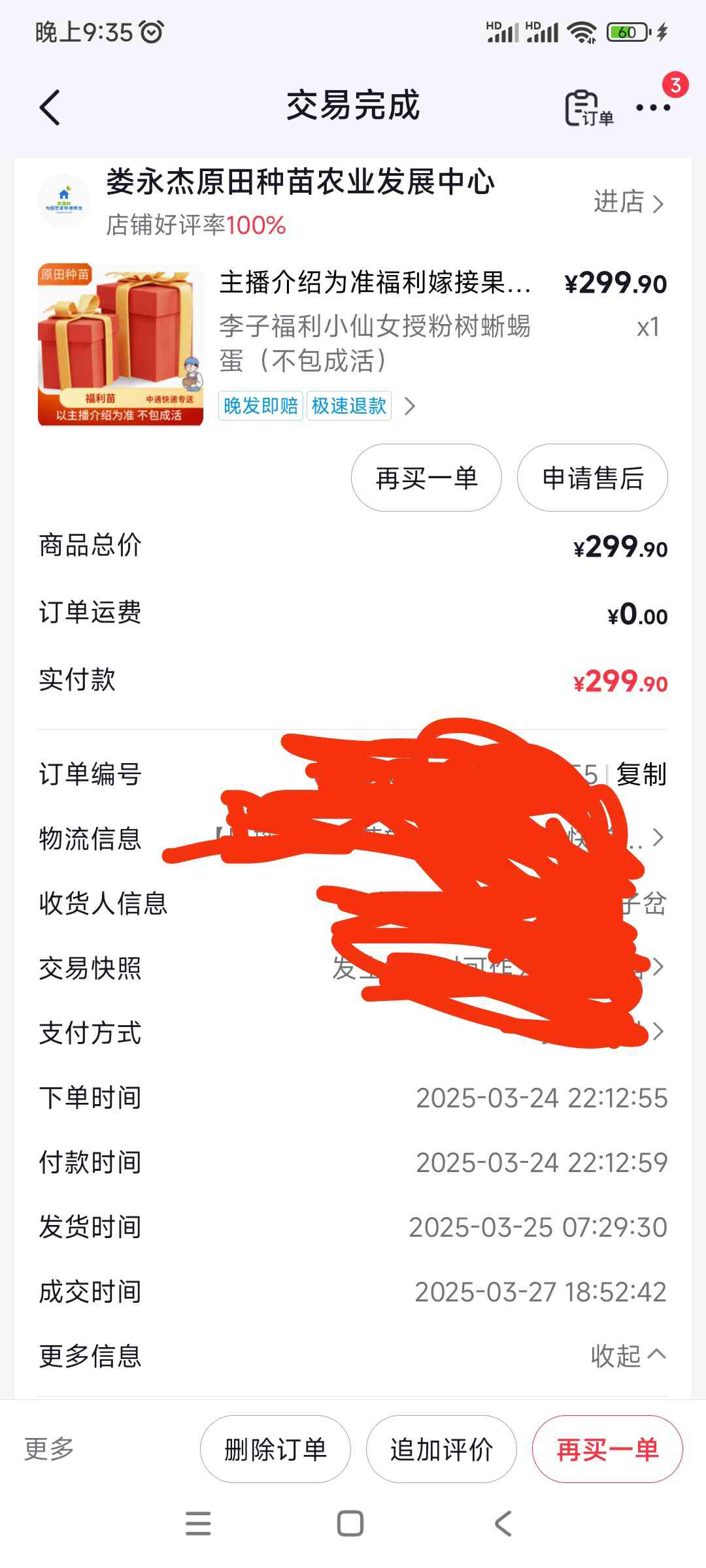Delete this order with 删除订单
This screenshot has height=1568, width=706.
point(275,1449)
